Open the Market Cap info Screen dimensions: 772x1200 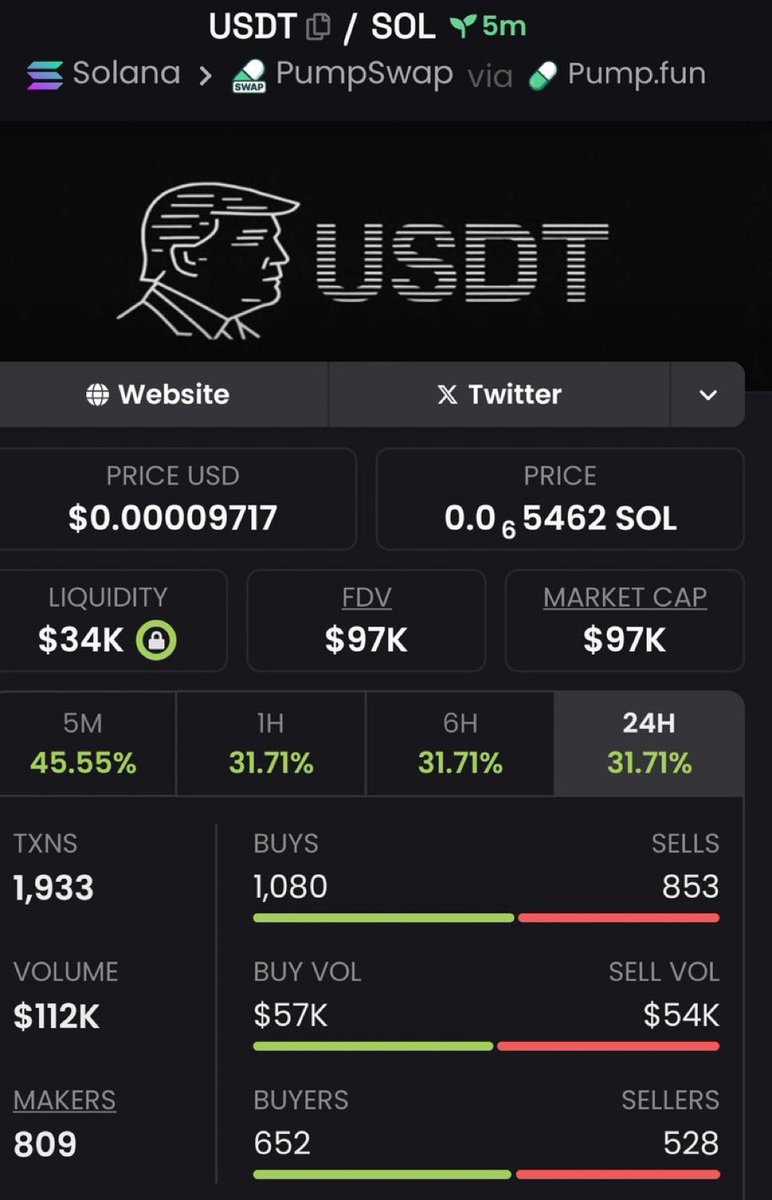tap(625, 598)
